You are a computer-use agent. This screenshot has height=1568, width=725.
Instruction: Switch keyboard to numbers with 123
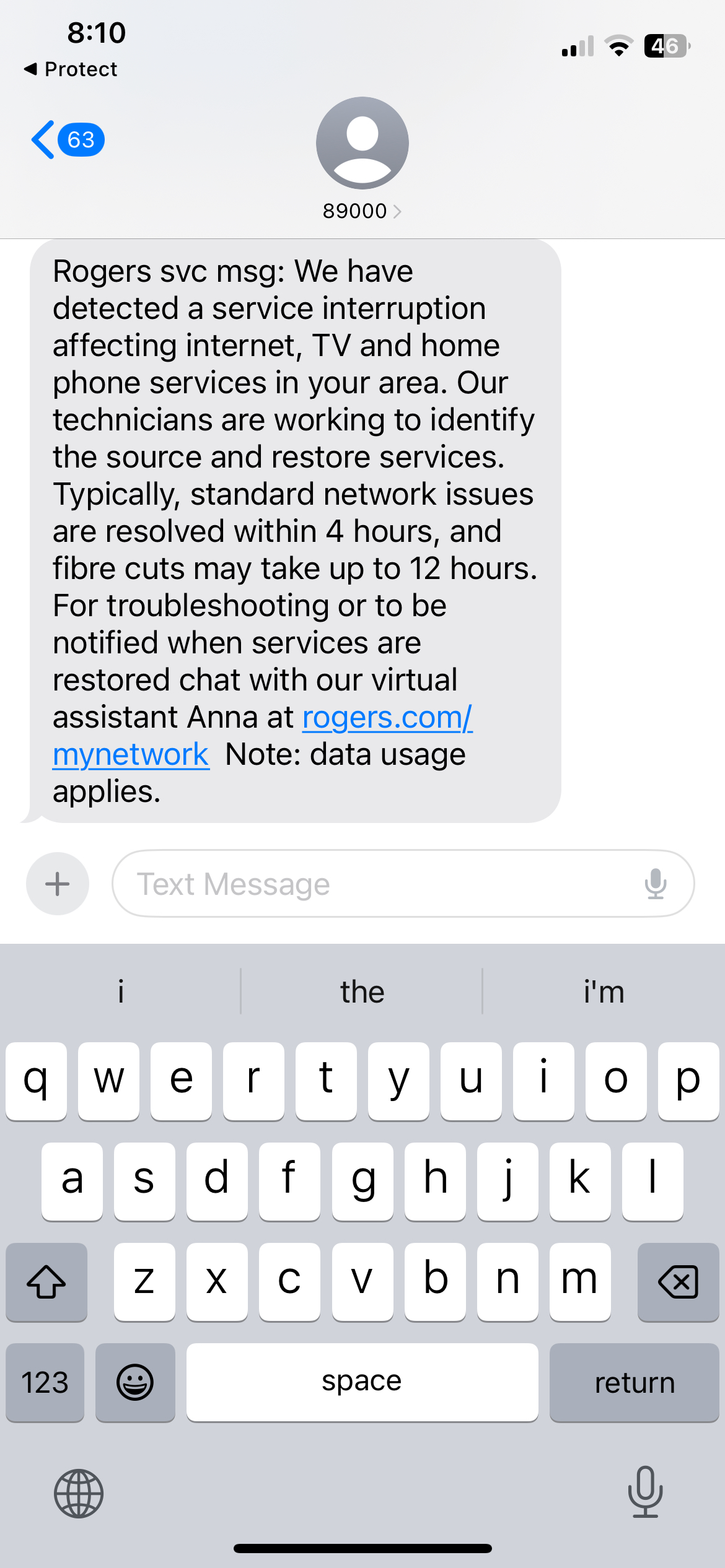(45, 1382)
